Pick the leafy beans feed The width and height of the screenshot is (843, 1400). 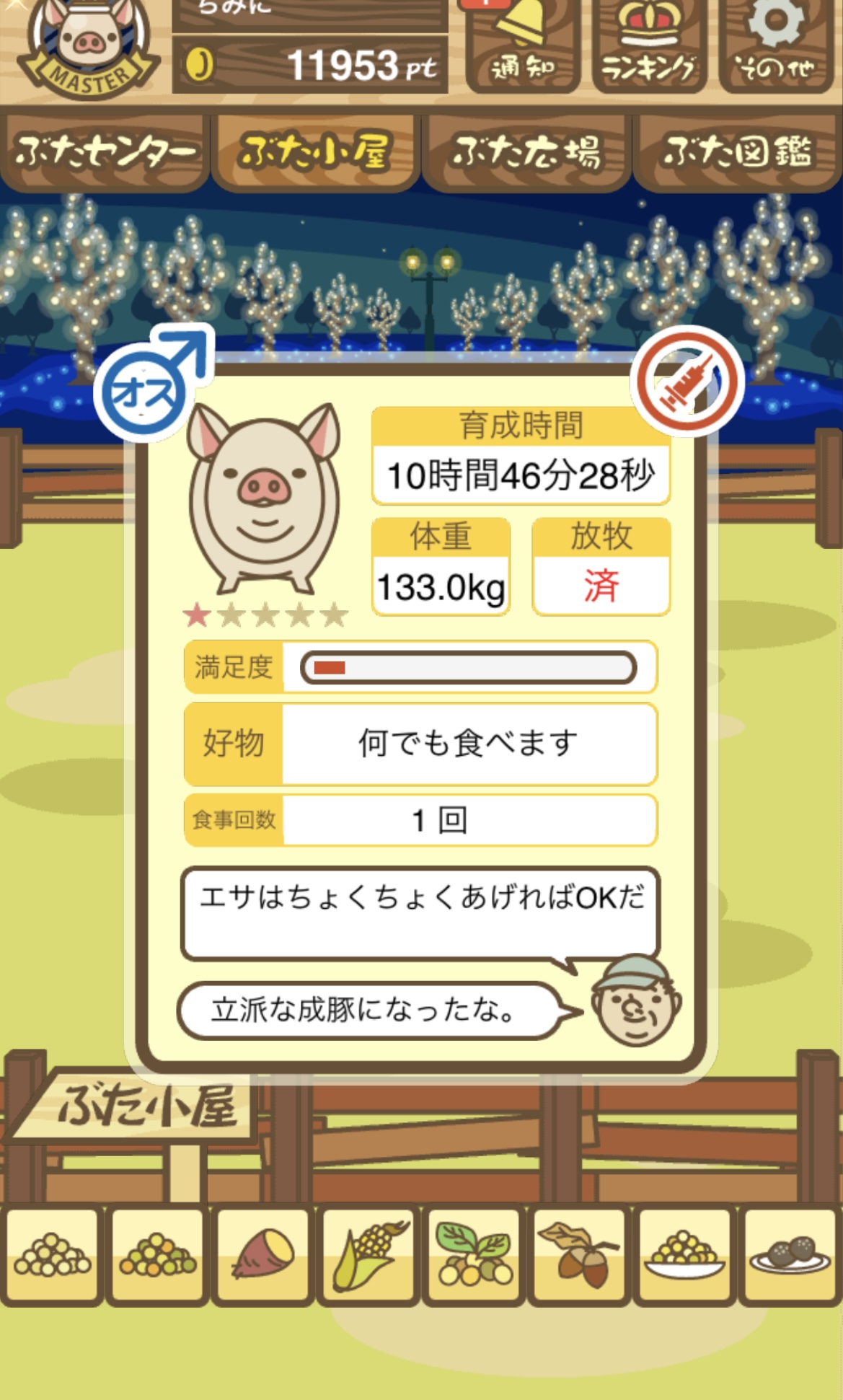[x=474, y=1256]
